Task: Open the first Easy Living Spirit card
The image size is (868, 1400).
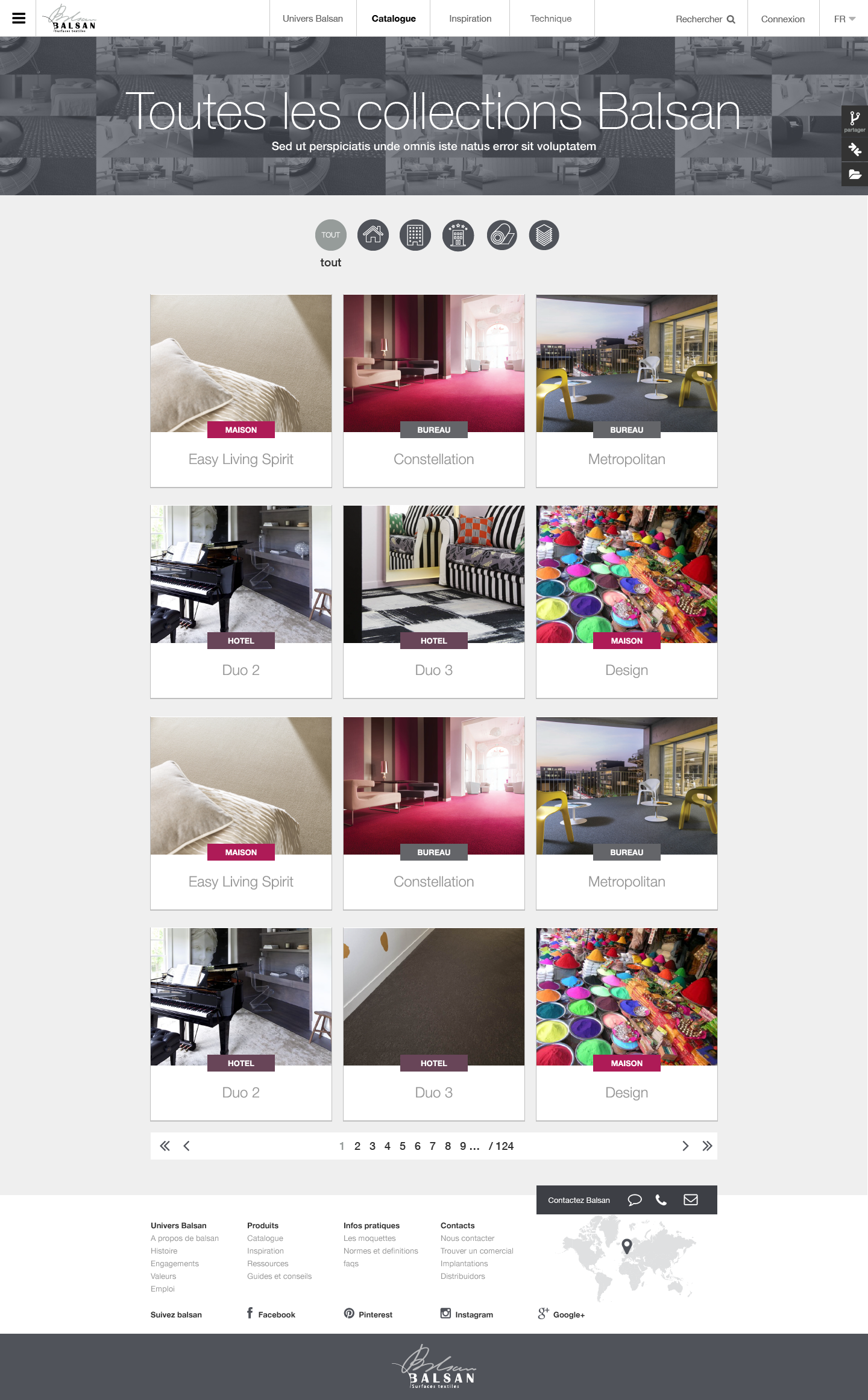Action: coord(241,391)
